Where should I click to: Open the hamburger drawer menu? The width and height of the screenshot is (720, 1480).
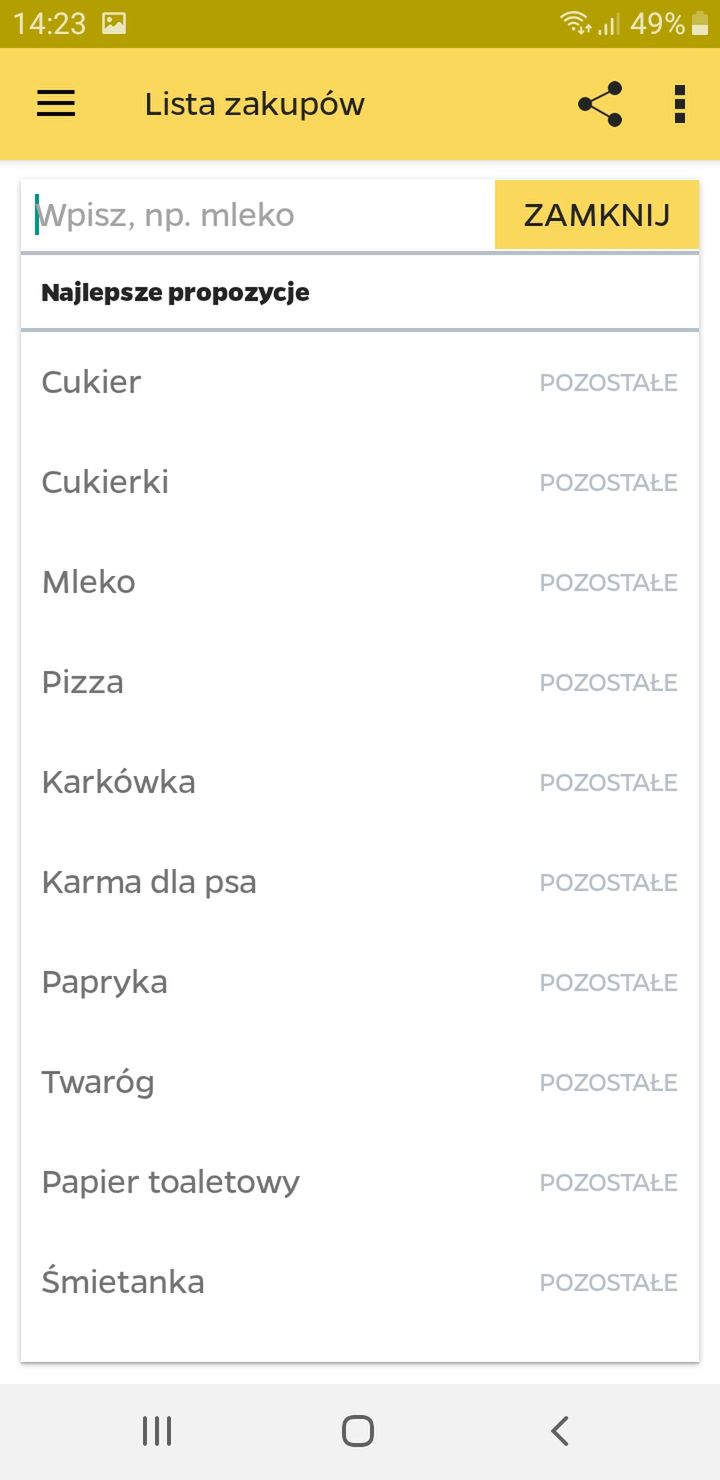pyautogui.click(x=56, y=104)
